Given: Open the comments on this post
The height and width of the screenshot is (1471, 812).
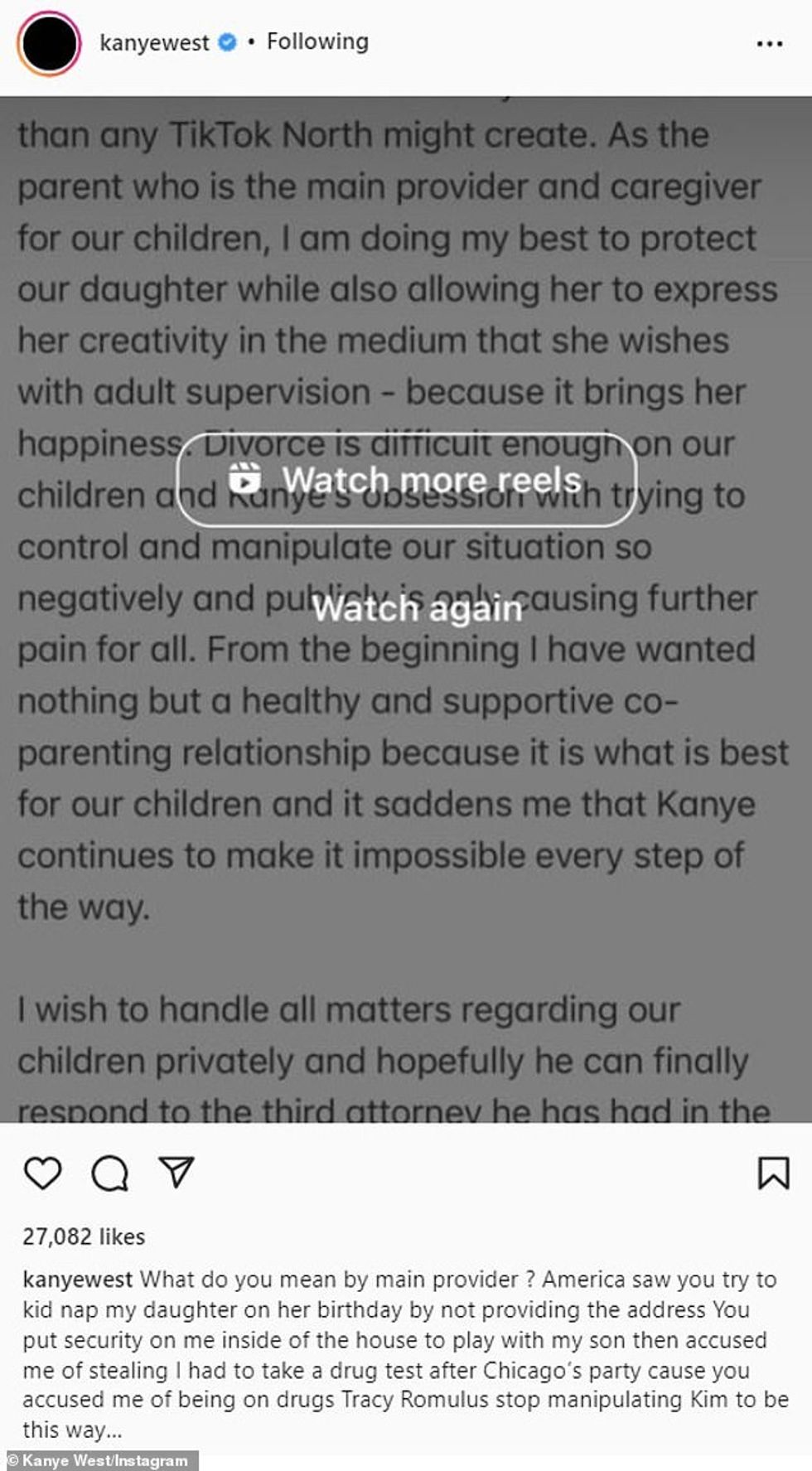Looking at the screenshot, I should pyautogui.click(x=109, y=1173).
